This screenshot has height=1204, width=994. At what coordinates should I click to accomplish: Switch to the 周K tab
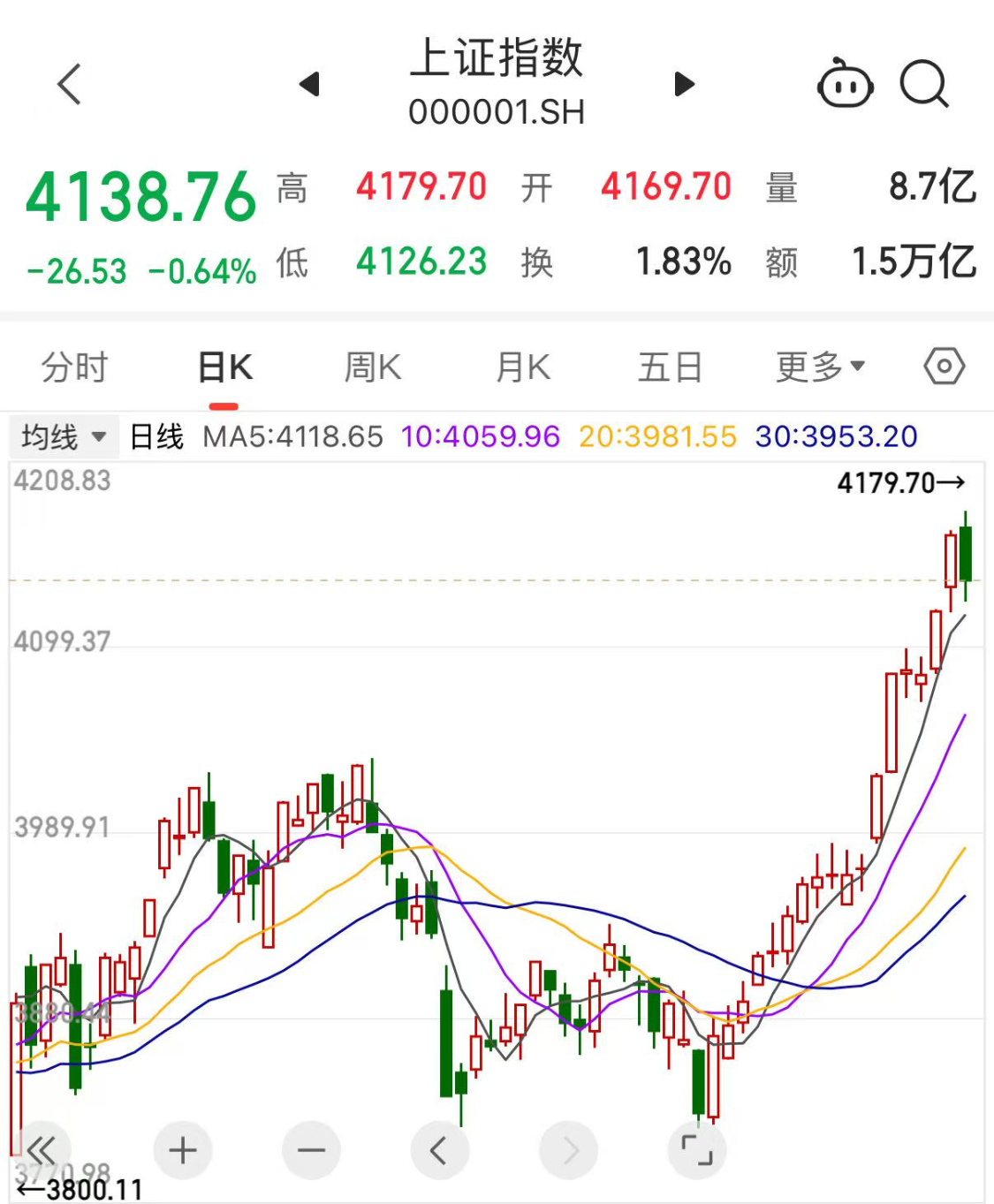click(372, 367)
